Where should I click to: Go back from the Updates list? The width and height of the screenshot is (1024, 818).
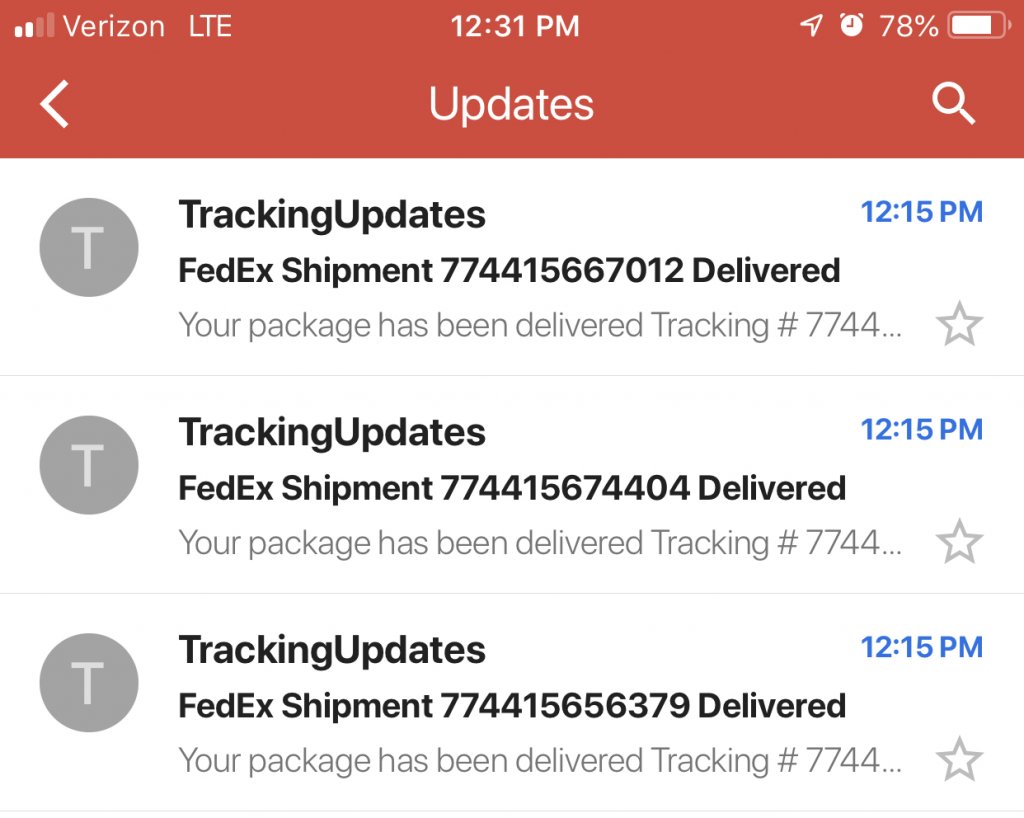(x=55, y=104)
